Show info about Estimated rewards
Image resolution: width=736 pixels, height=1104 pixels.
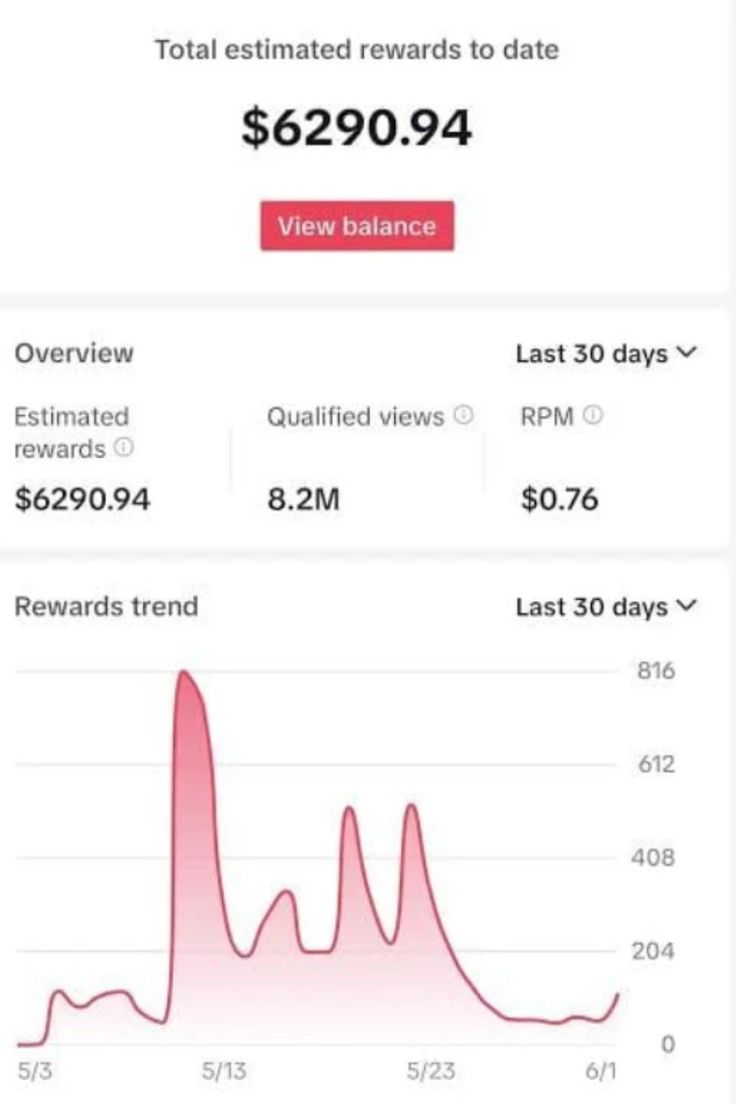click(123, 449)
